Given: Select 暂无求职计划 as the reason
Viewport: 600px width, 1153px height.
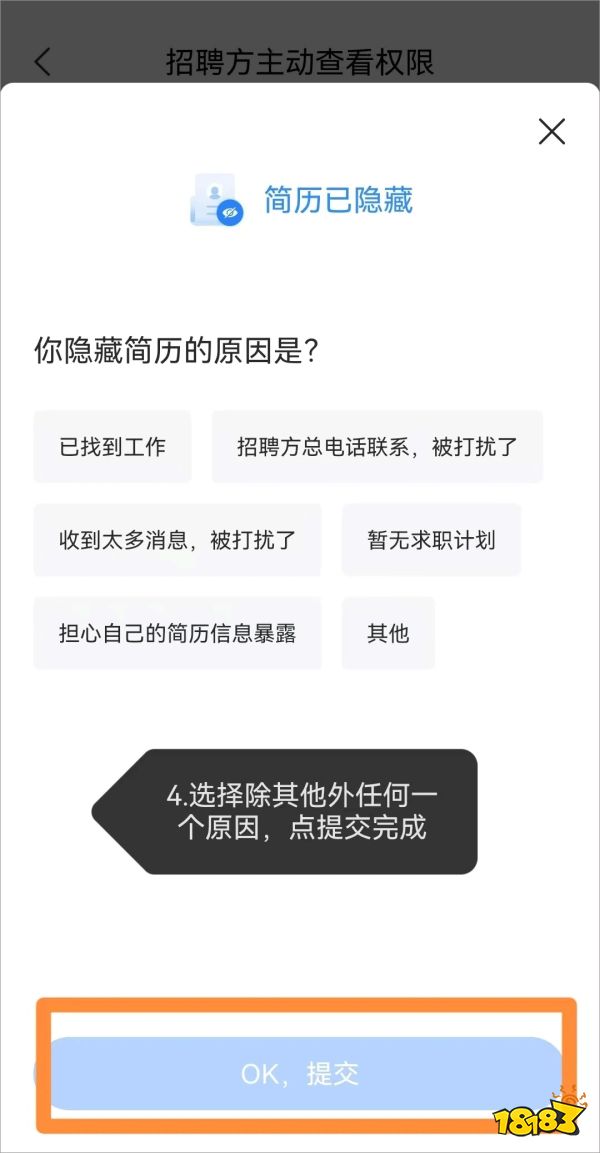Looking at the screenshot, I should point(431,540).
